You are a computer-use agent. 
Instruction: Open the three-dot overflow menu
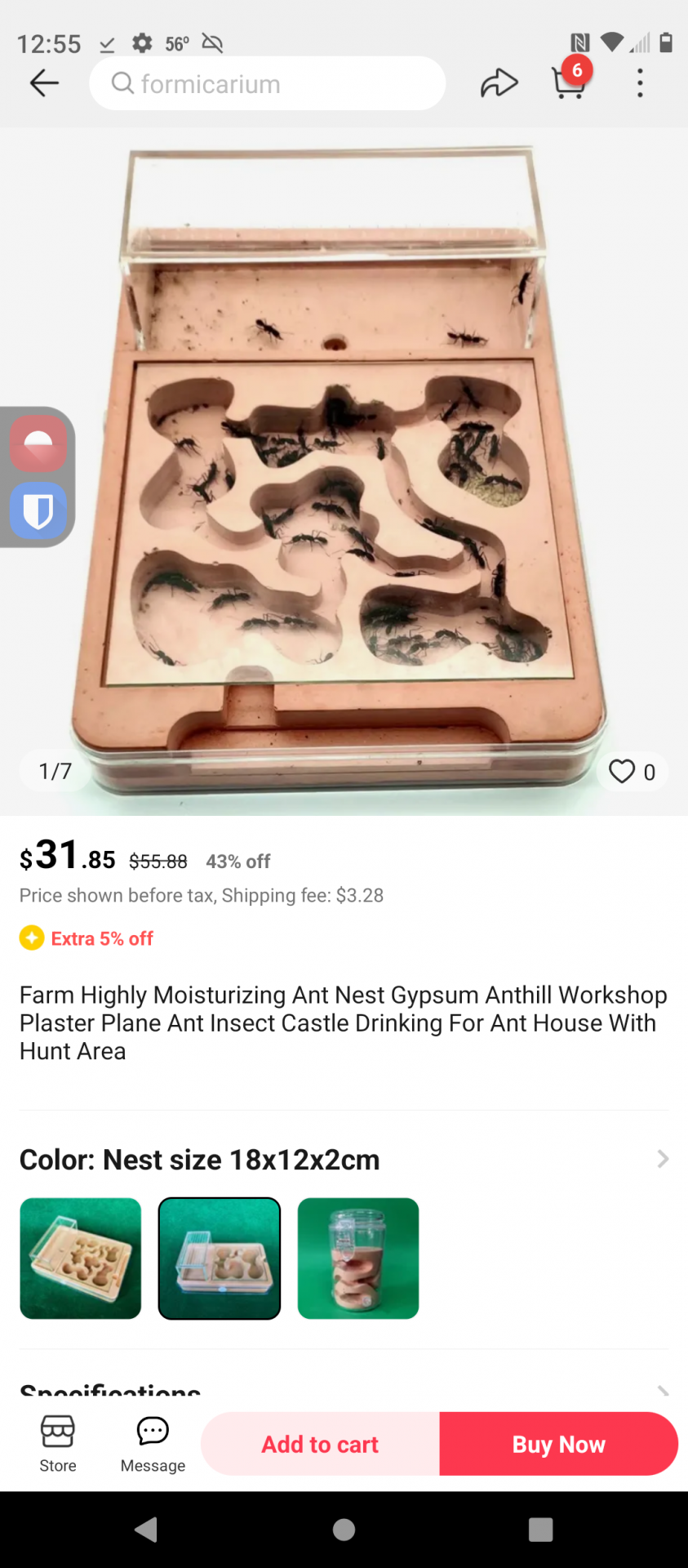point(640,83)
